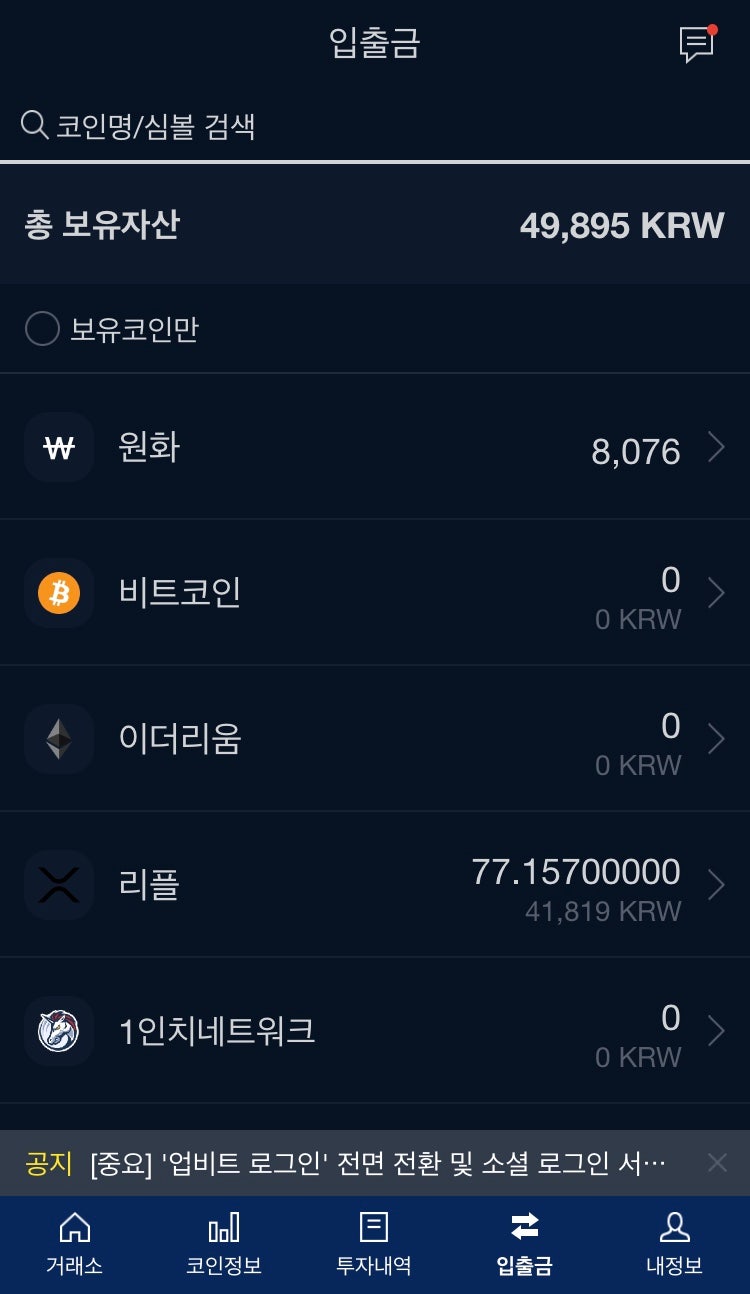Open the 비트코인 row disclosure arrow
This screenshot has height=1294, width=750.
tap(714, 593)
